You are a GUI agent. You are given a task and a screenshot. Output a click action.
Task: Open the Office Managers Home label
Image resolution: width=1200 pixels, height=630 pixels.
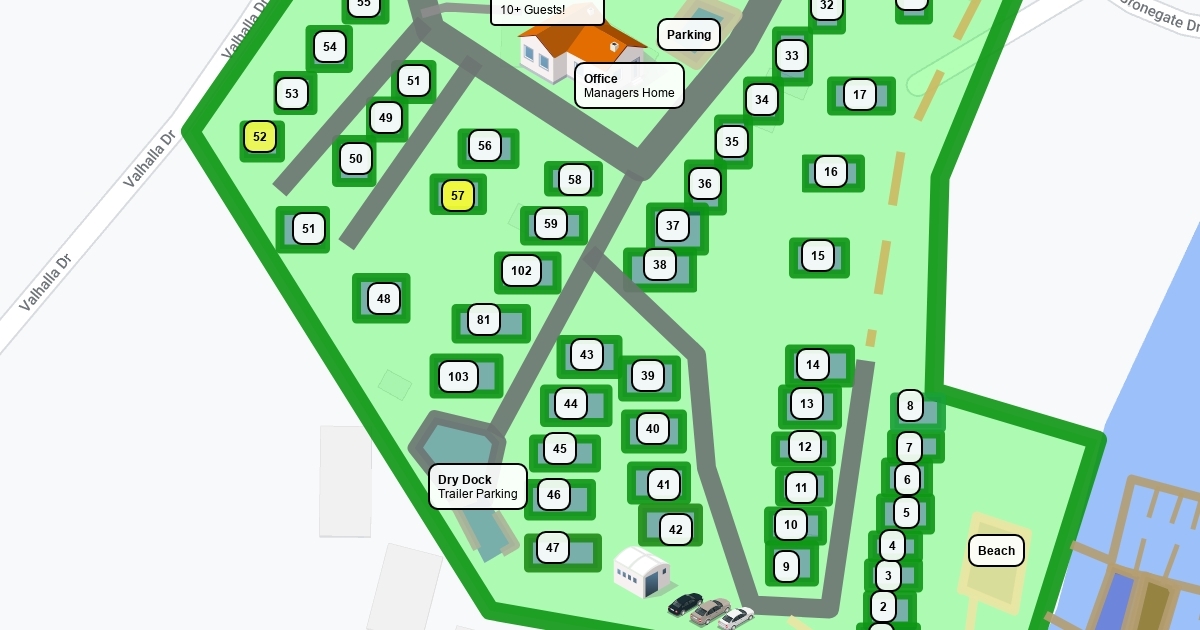point(629,86)
